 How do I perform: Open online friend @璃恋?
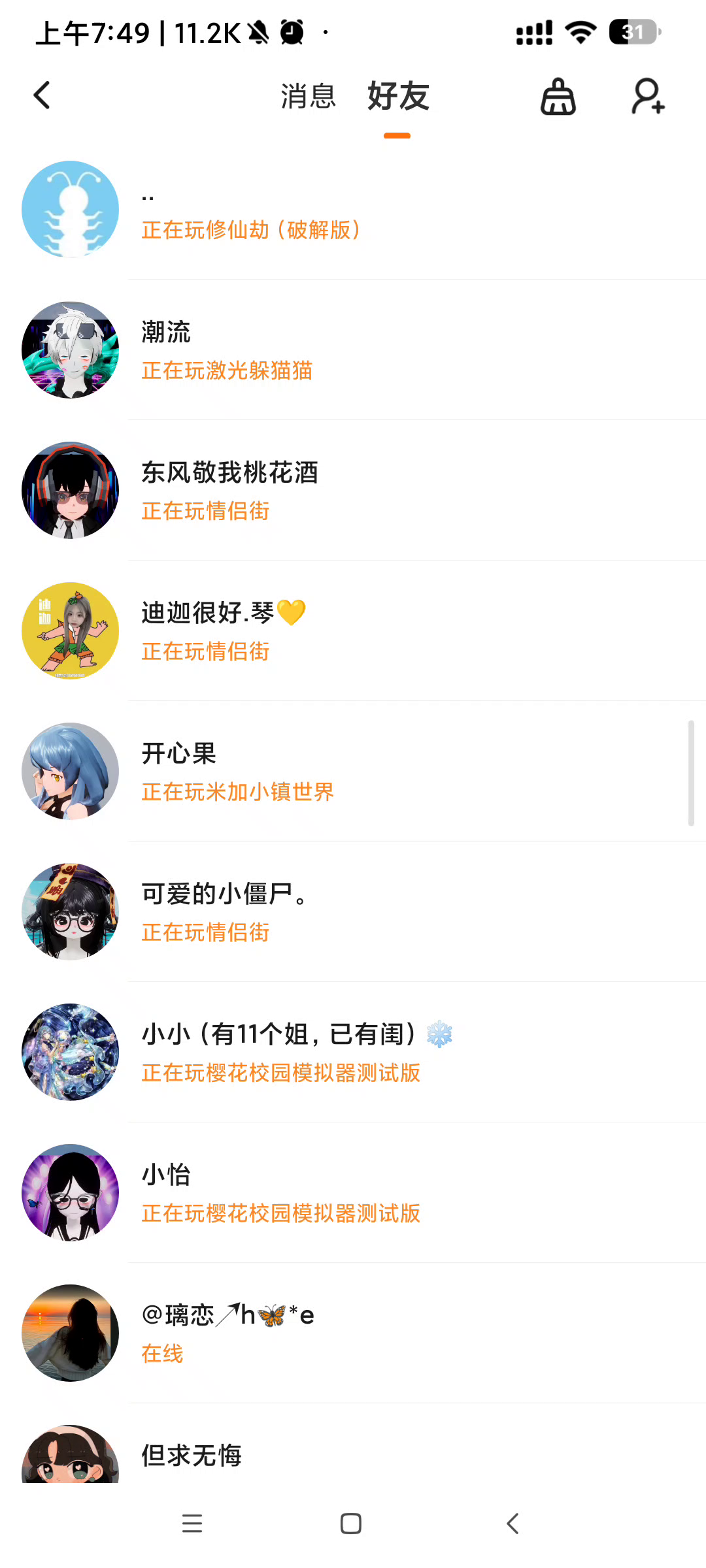click(353, 1333)
